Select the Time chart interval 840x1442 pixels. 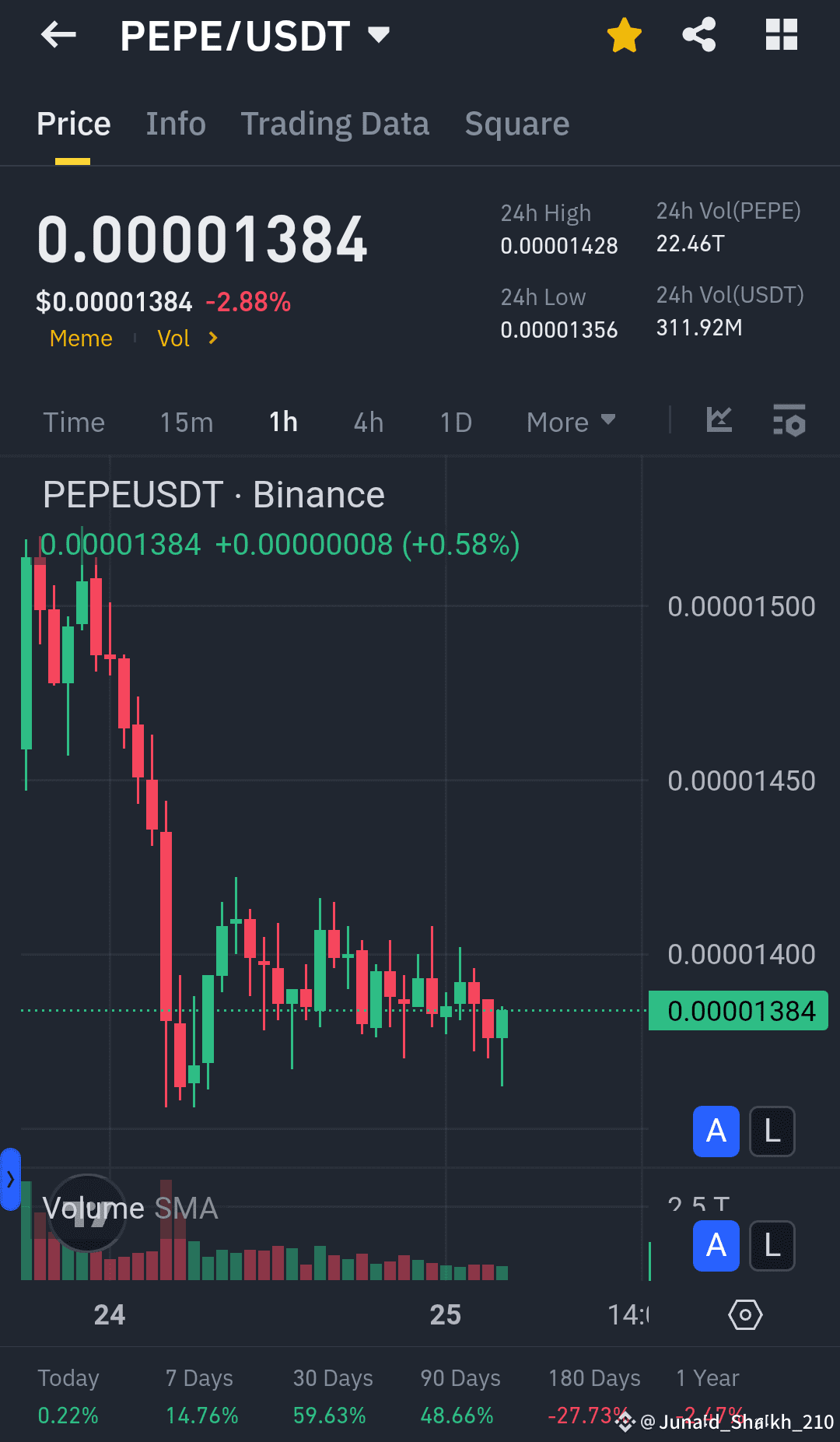[74, 423]
